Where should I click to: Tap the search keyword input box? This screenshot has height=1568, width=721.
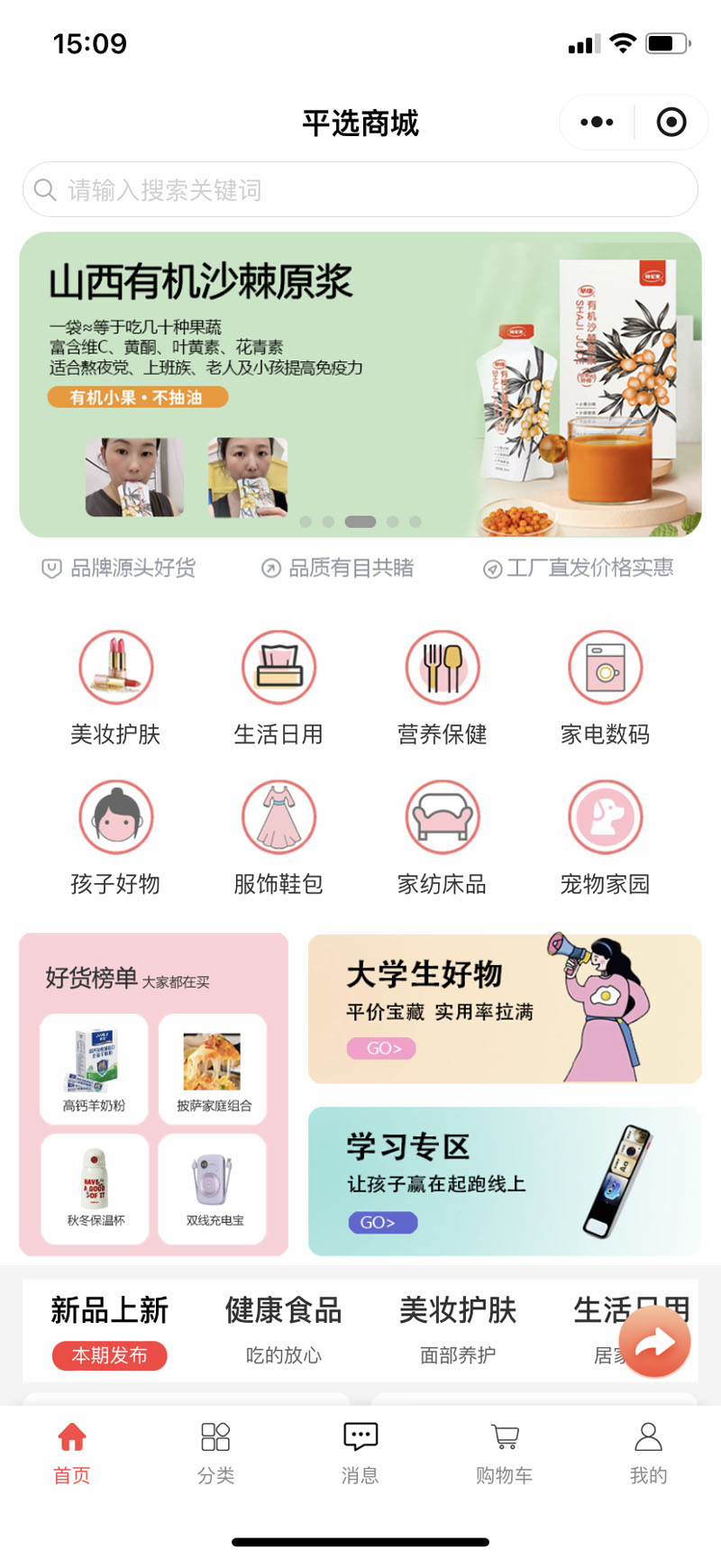(360, 190)
